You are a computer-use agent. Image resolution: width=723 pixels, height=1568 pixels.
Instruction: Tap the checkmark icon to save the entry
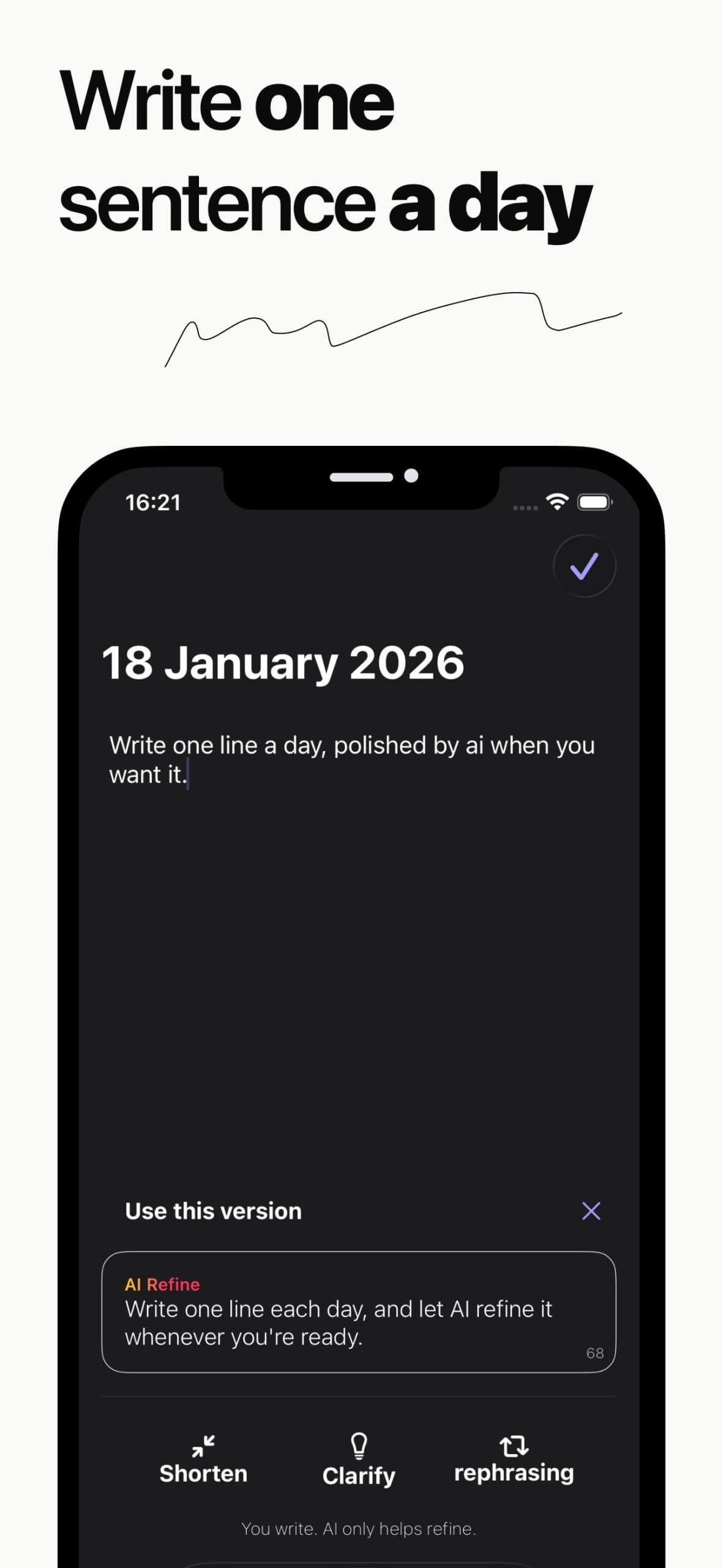click(x=585, y=567)
